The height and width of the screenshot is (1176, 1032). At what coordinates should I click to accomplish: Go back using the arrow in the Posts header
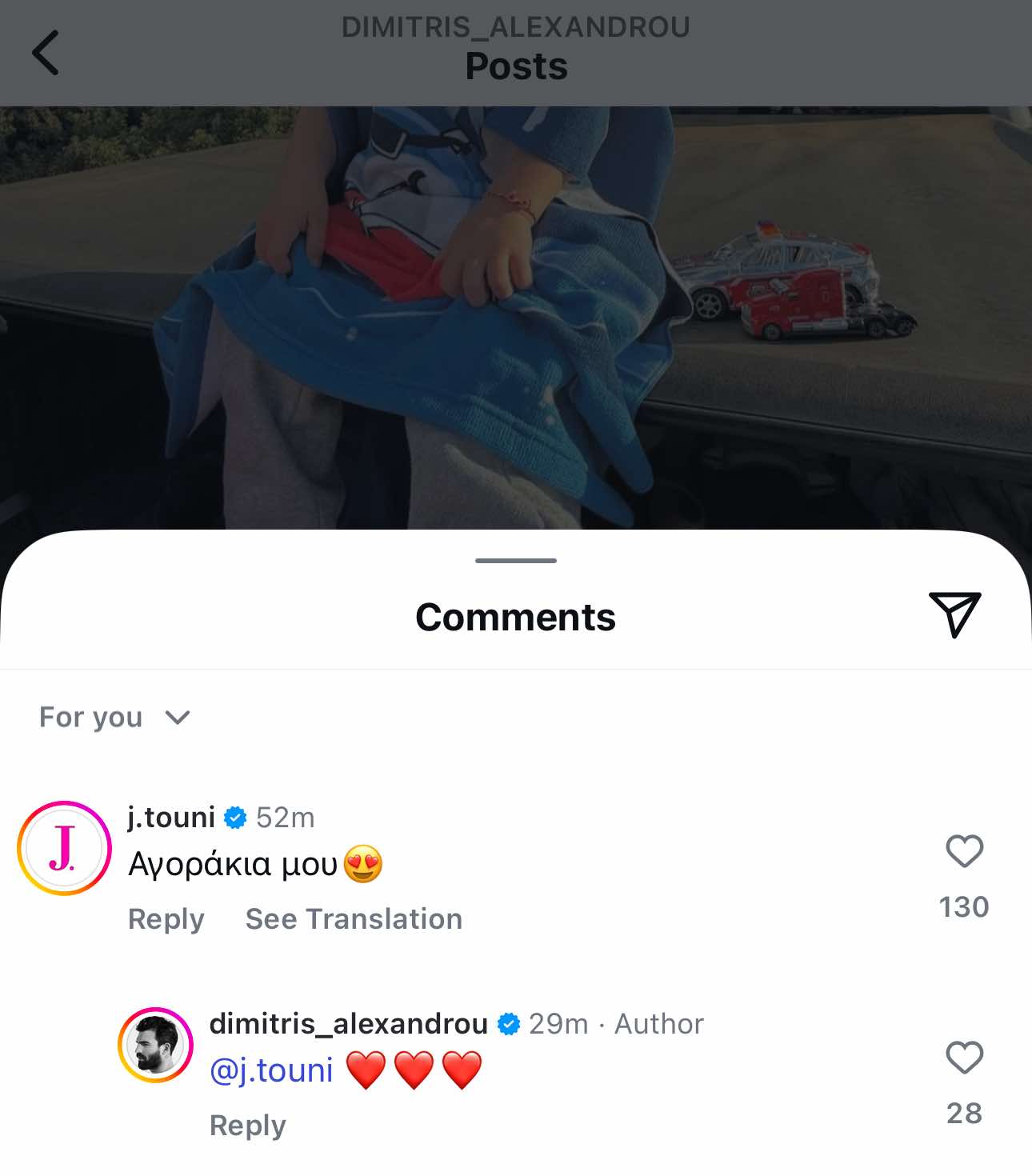point(46,53)
